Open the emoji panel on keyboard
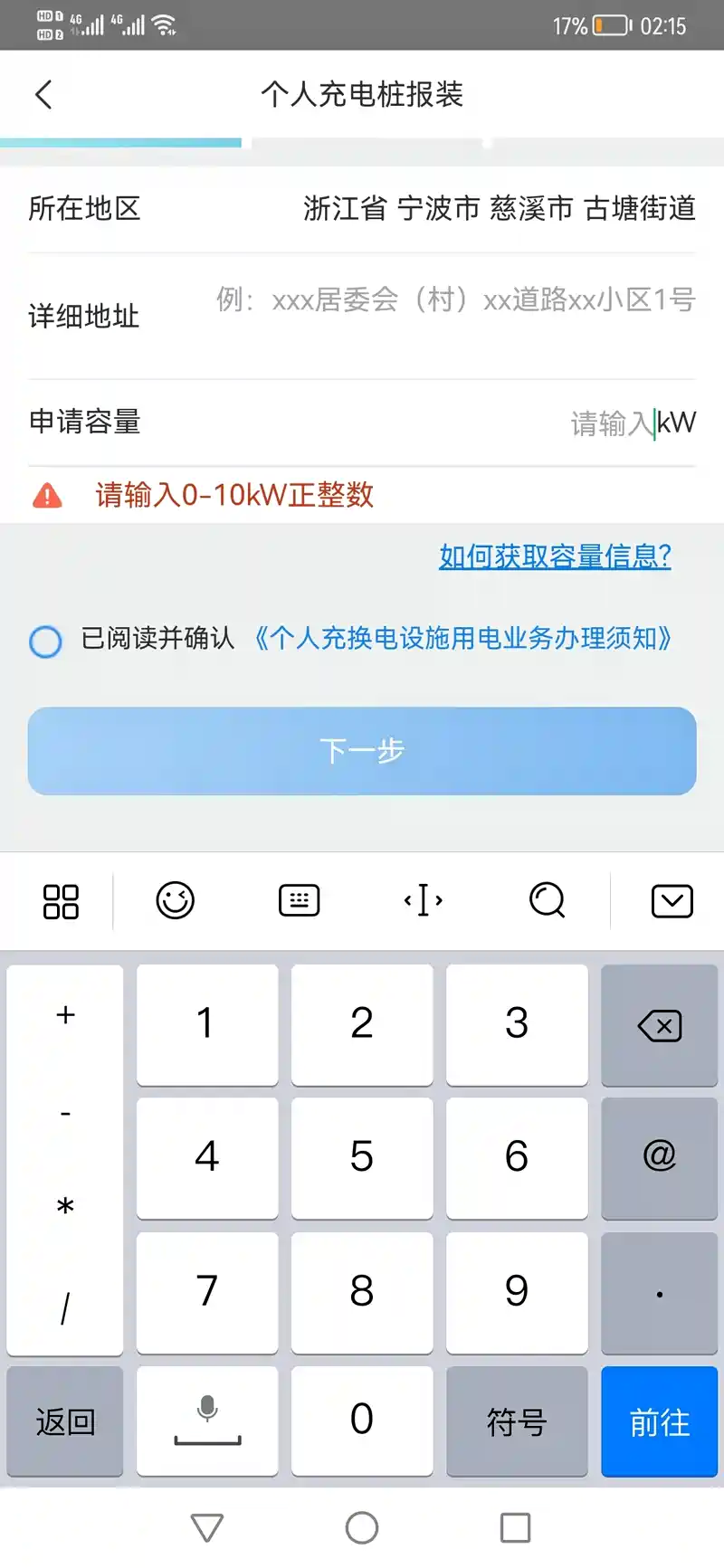 coord(175,901)
